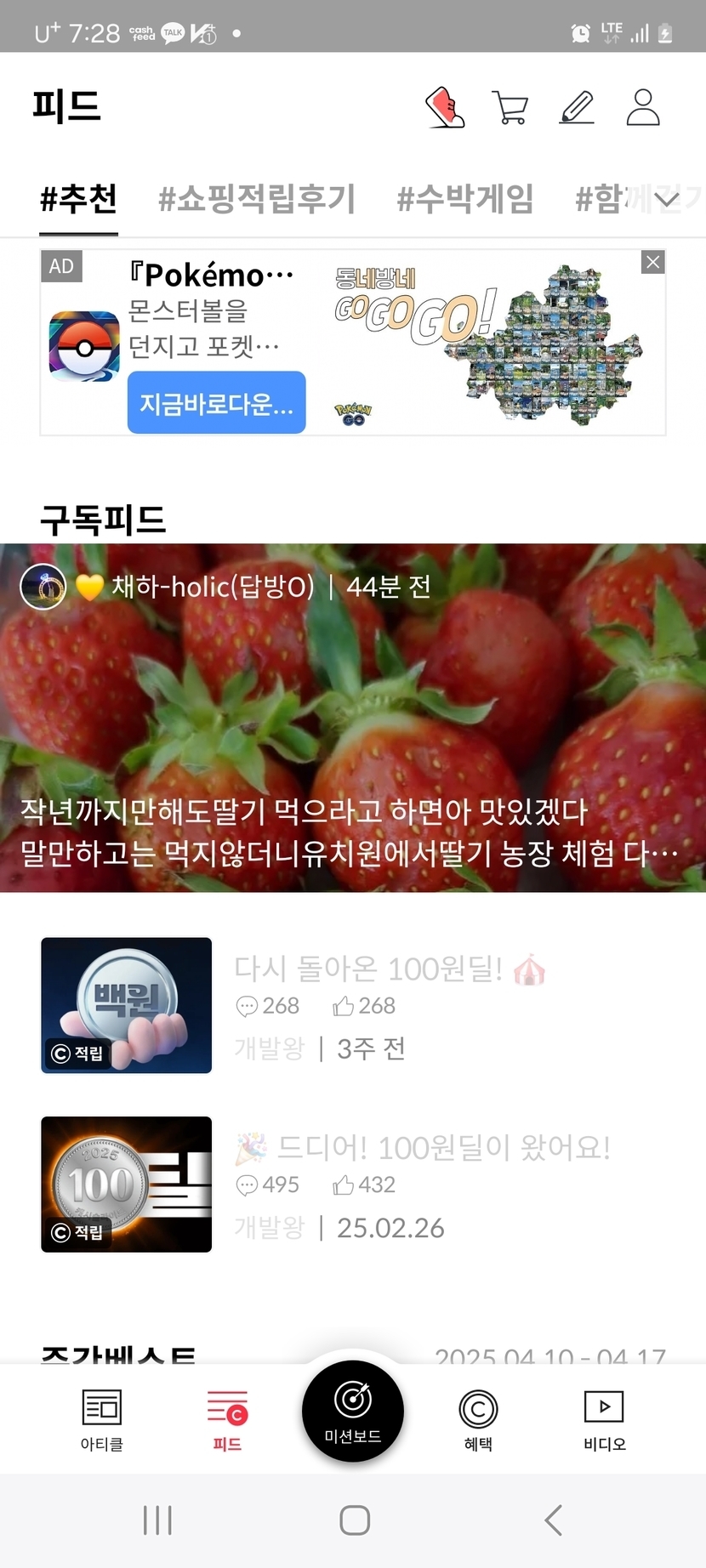This screenshot has width=706, height=1568.
Task: Select the #쇼핑적립후기 tab
Action: (x=257, y=199)
